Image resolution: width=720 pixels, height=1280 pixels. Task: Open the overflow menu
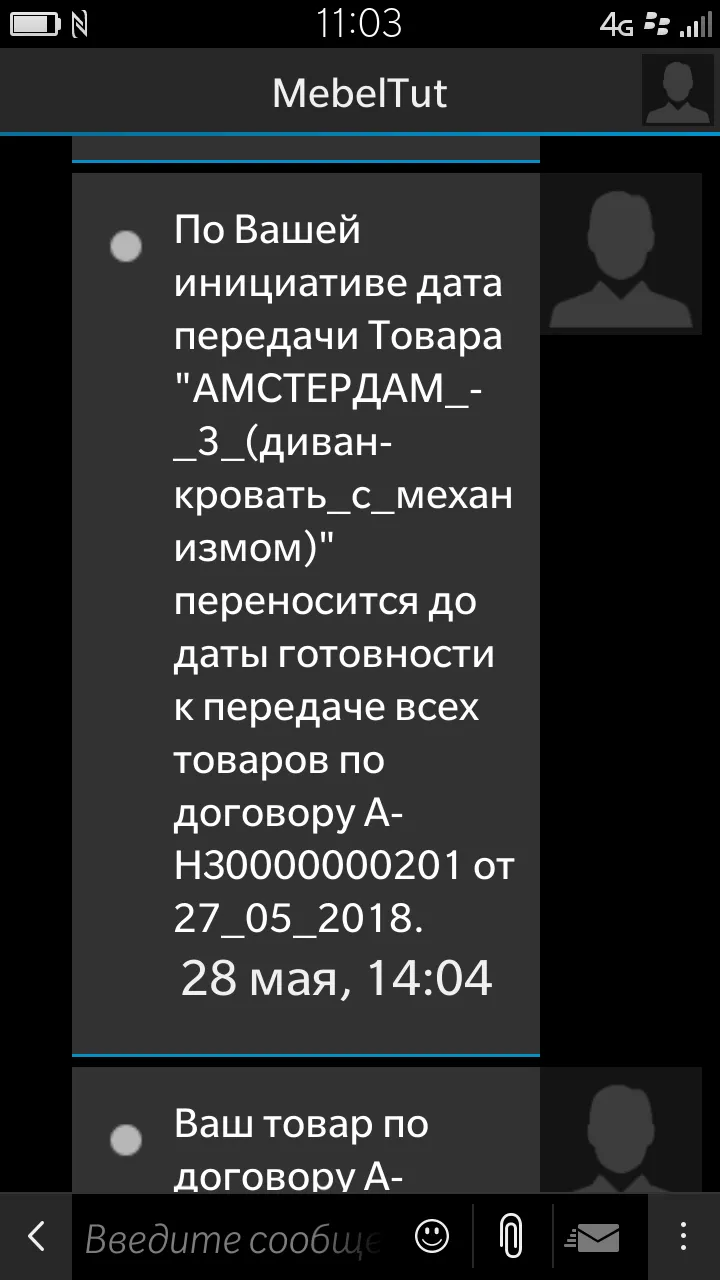click(684, 1237)
